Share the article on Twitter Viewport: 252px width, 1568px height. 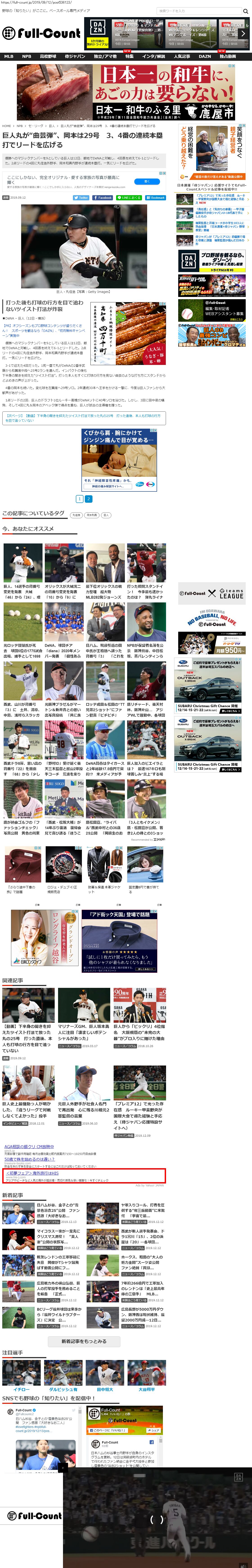coord(82,197)
